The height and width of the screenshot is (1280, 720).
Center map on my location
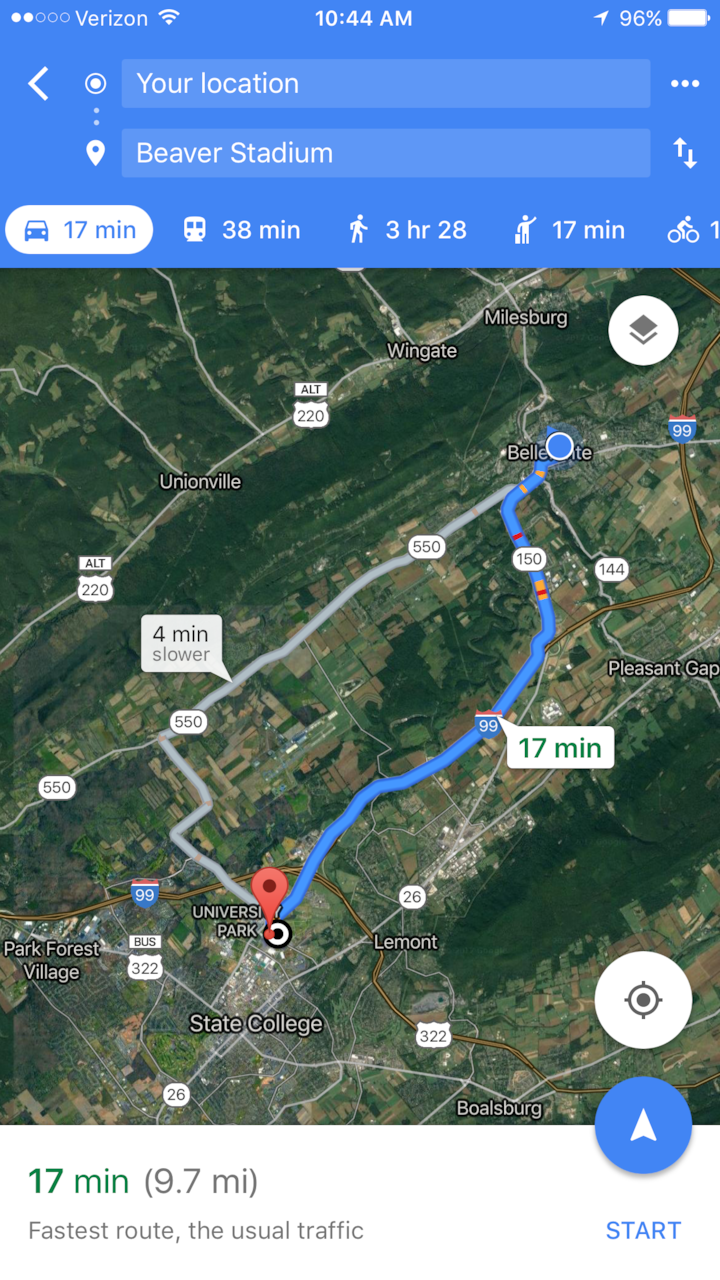coord(643,1000)
